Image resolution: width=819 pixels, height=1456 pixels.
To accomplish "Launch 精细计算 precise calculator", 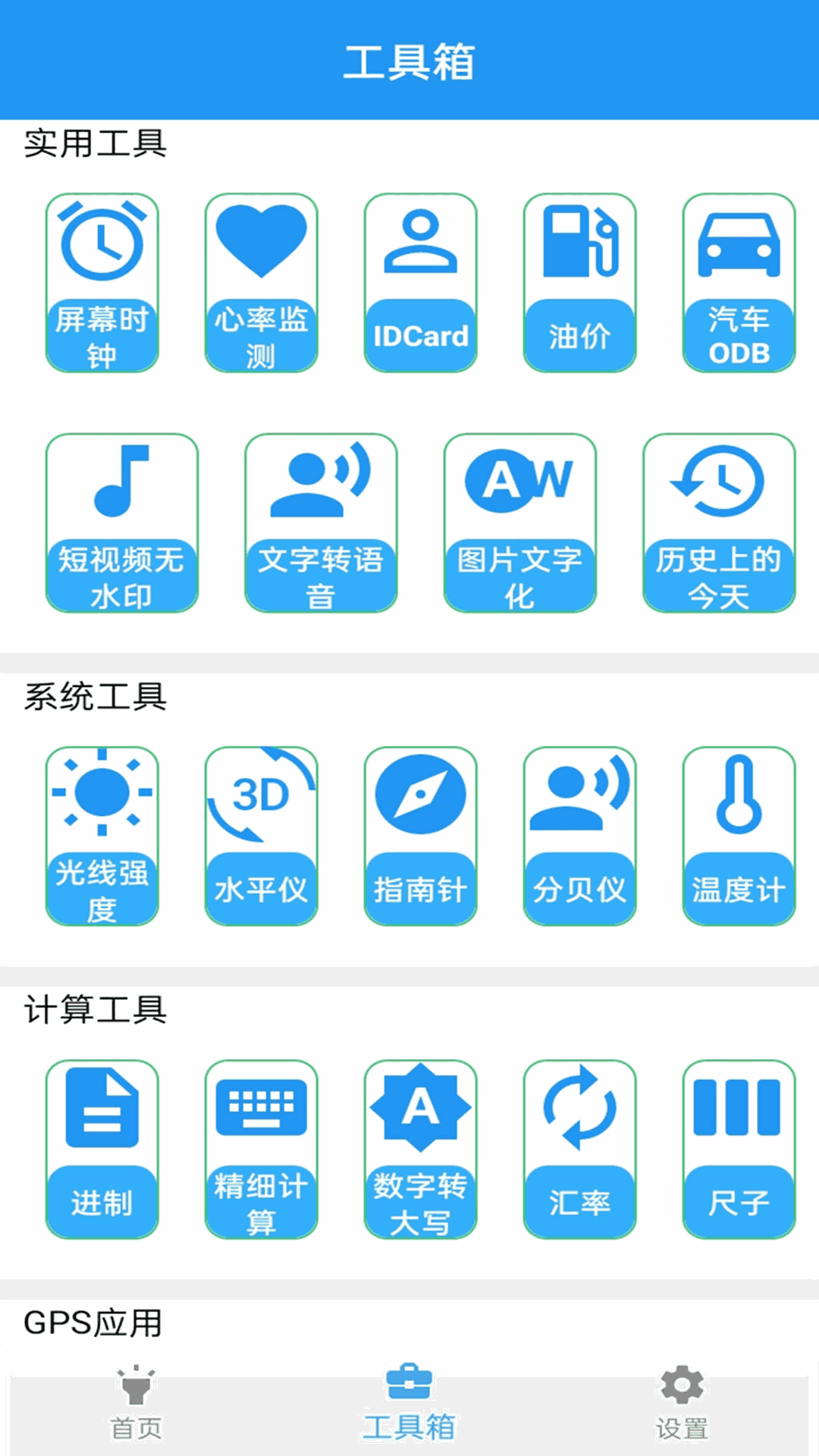I will point(262,1149).
